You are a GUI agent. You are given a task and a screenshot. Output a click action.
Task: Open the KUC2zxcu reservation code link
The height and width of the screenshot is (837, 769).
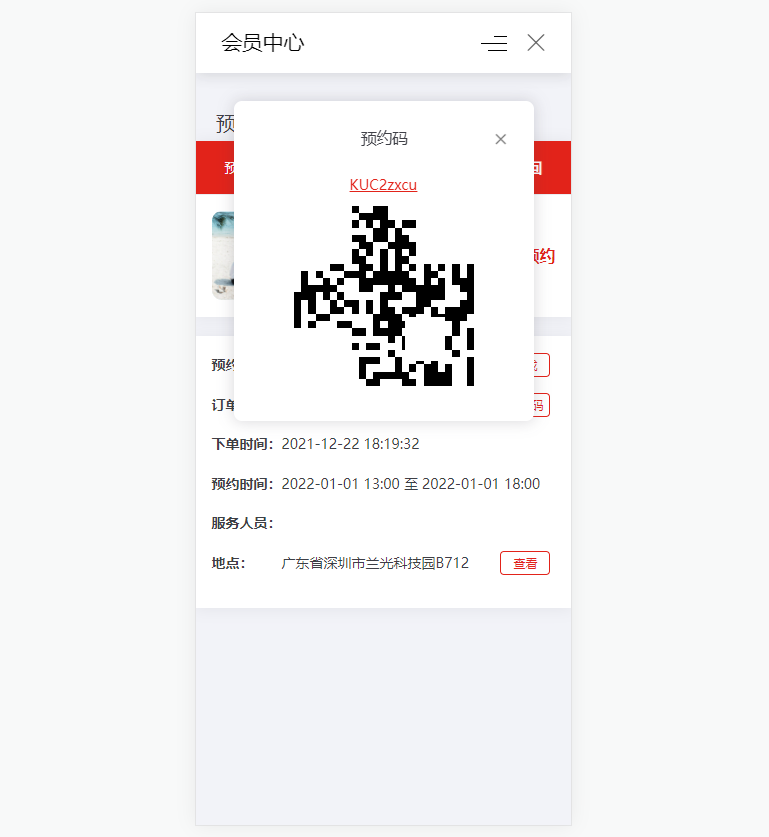[383, 185]
